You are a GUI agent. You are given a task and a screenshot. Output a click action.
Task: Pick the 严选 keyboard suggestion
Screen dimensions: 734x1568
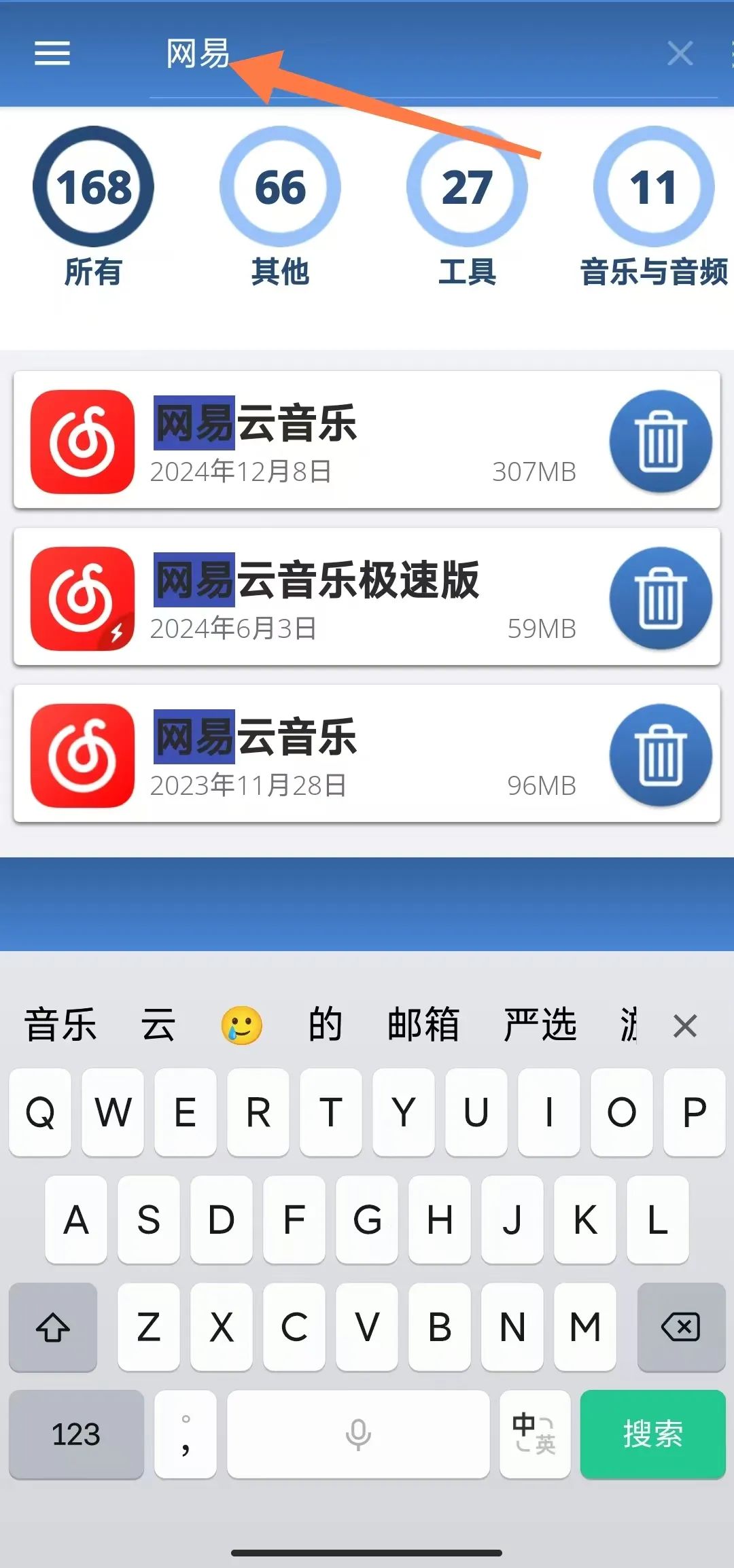[x=540, y=1024]
